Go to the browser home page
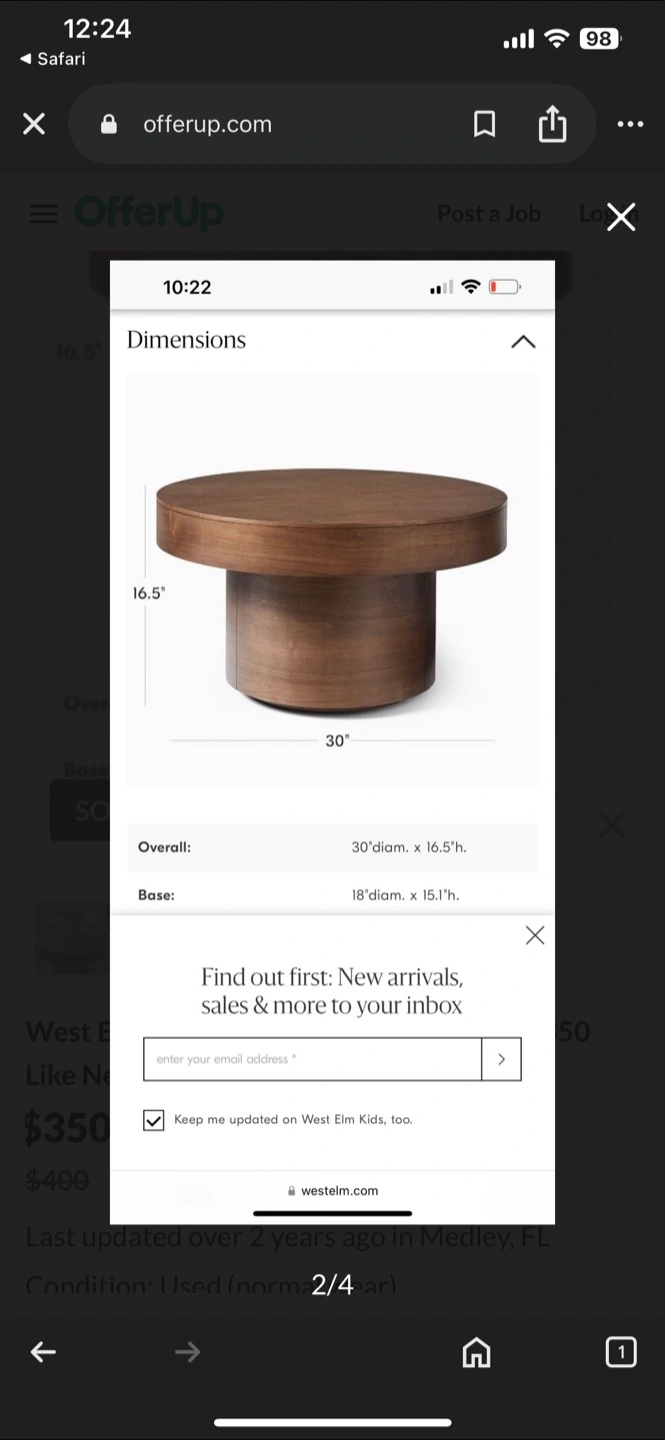The width and height of the screenshot is (665, 1440). pyautogui.click(x=476, y=1352)
